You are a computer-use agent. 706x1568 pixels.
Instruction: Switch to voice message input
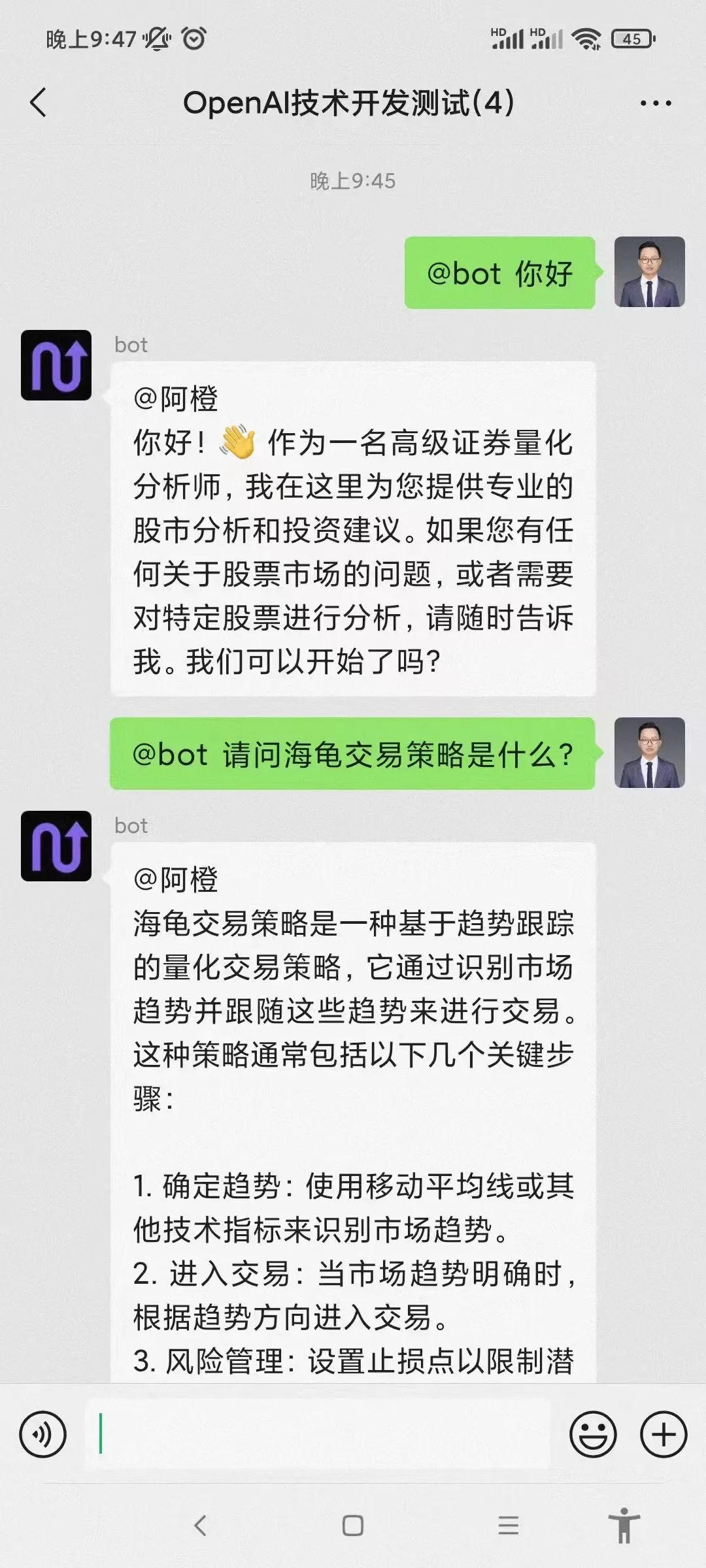(x=43, y=1435)
